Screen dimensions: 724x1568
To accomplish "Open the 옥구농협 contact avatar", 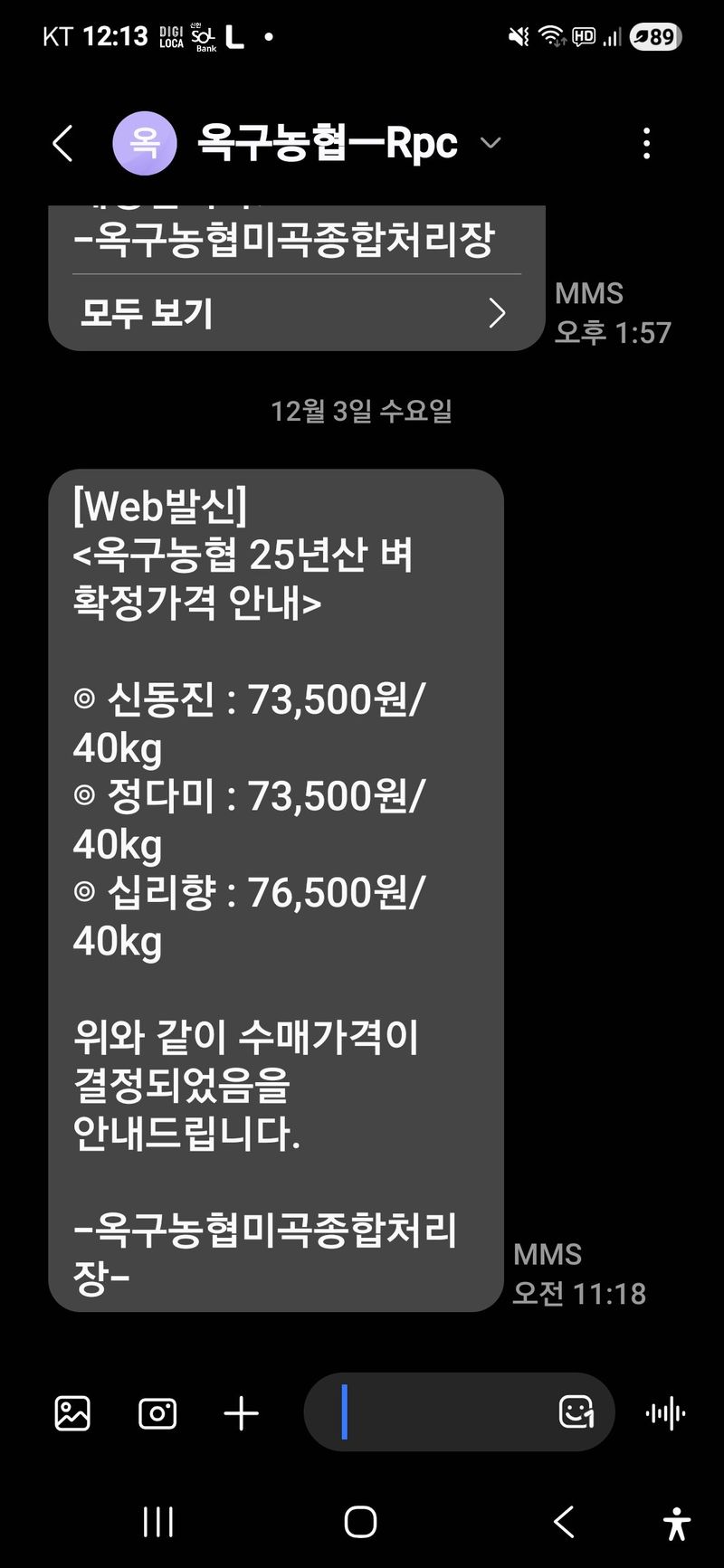I will (x=144, y=144).
